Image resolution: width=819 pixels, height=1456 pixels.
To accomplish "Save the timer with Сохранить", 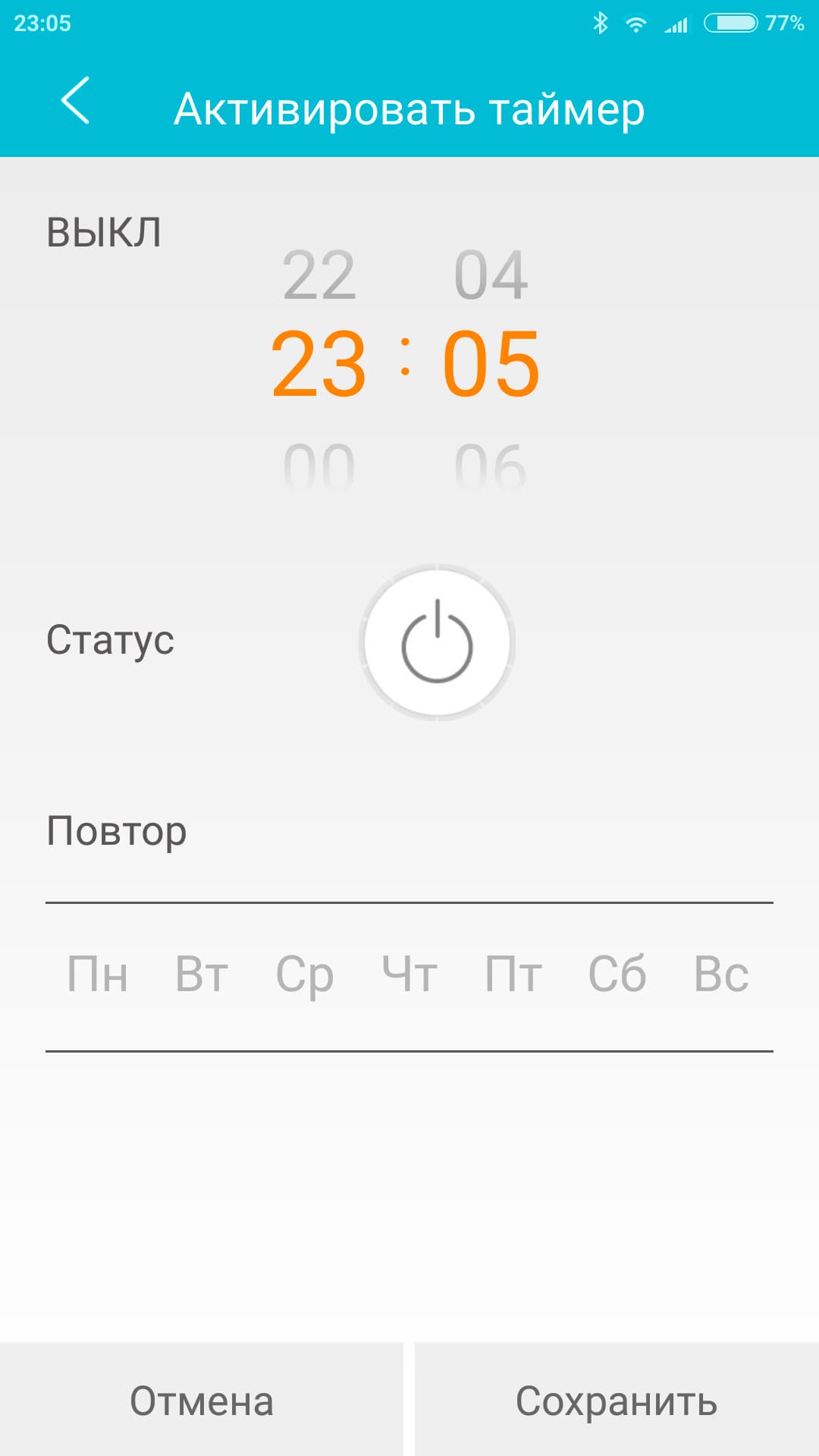I will 617,1401.
